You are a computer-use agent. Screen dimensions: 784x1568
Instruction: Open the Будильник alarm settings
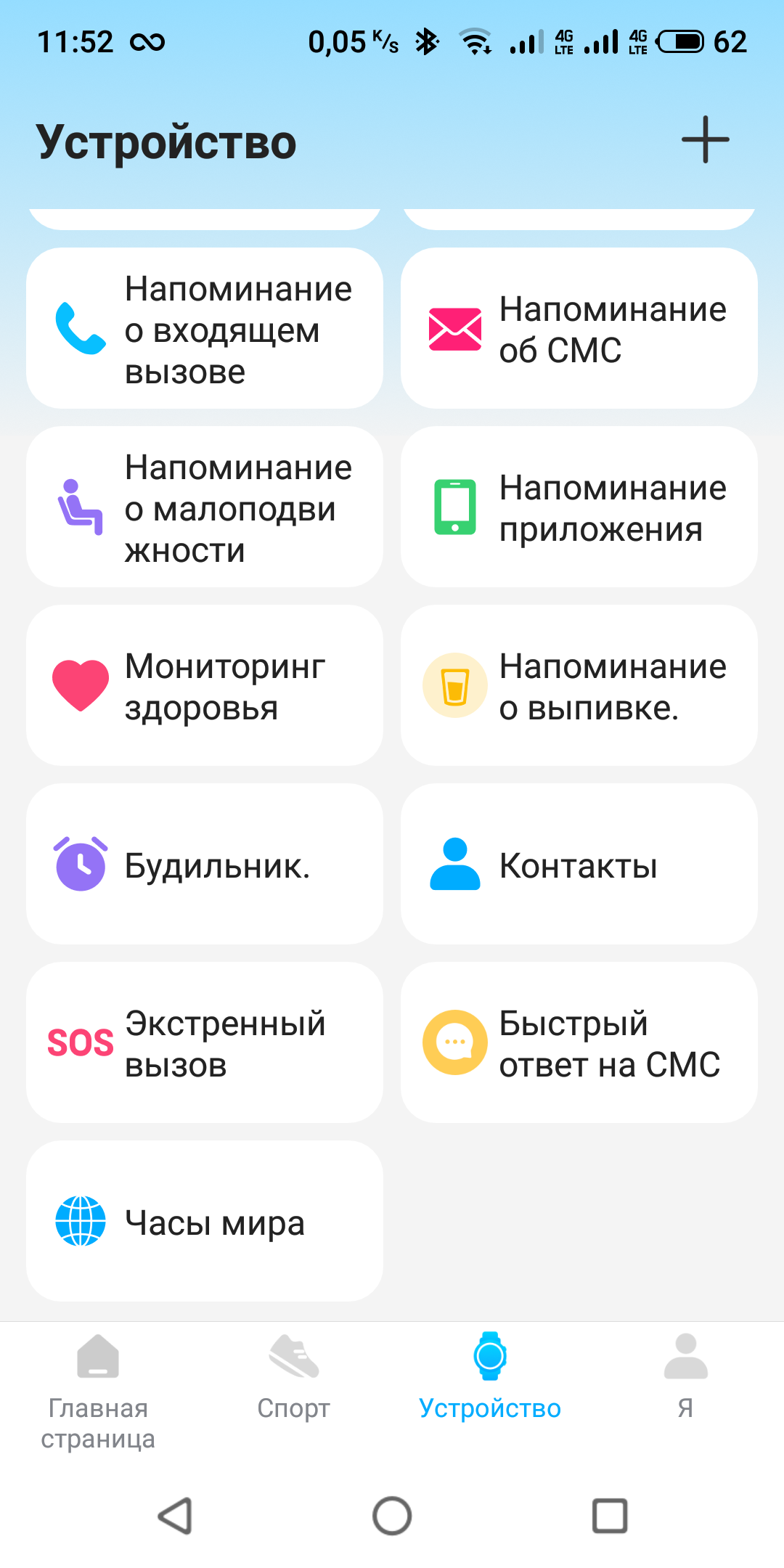[205, 865]
